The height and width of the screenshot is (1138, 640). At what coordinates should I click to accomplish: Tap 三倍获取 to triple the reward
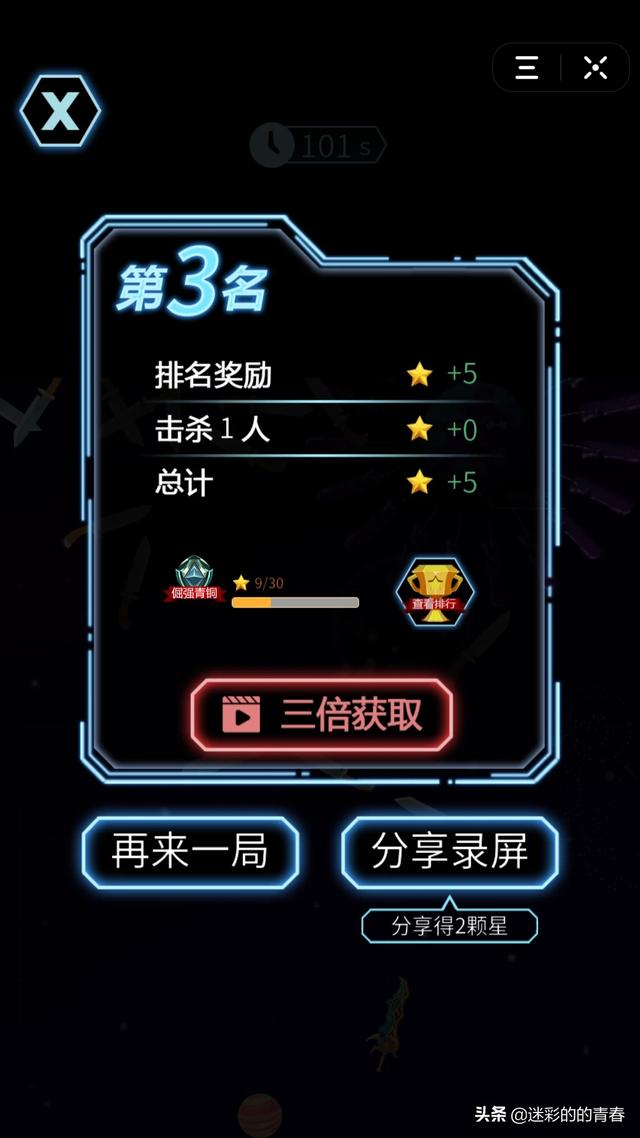[x=322, y=715]
